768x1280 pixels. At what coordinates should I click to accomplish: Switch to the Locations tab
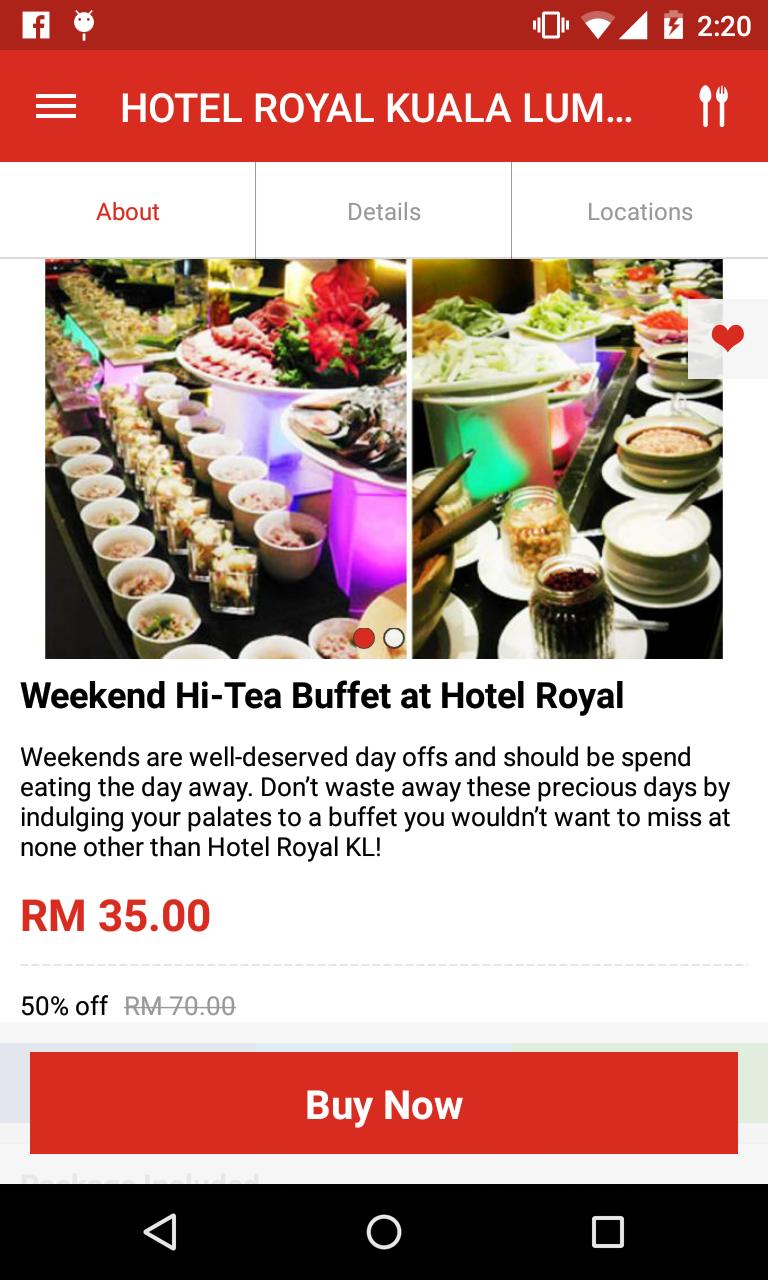(640, 212)
